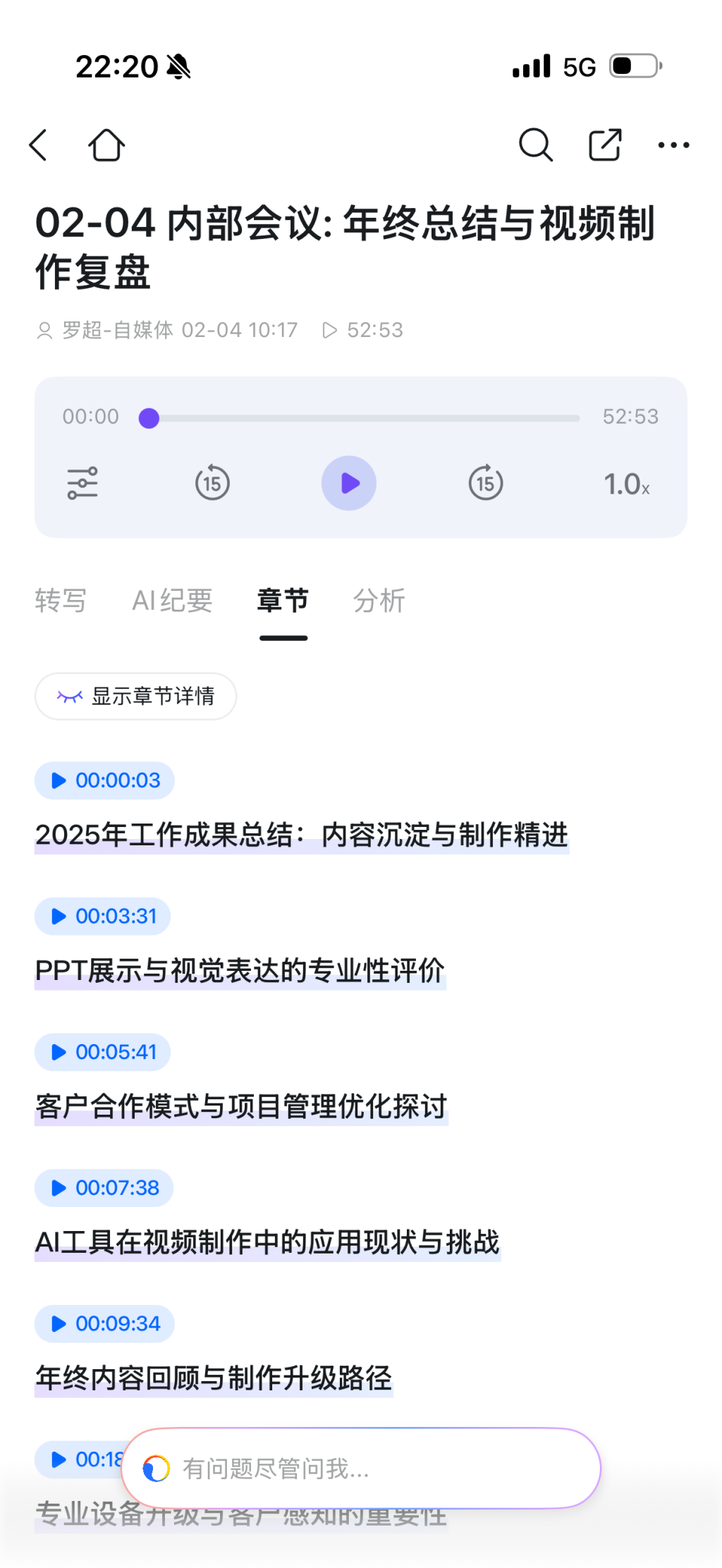Open the three-dot overflow menu
The width and height of the screenshot is (722, 1568).
click(x=673, y=145)
